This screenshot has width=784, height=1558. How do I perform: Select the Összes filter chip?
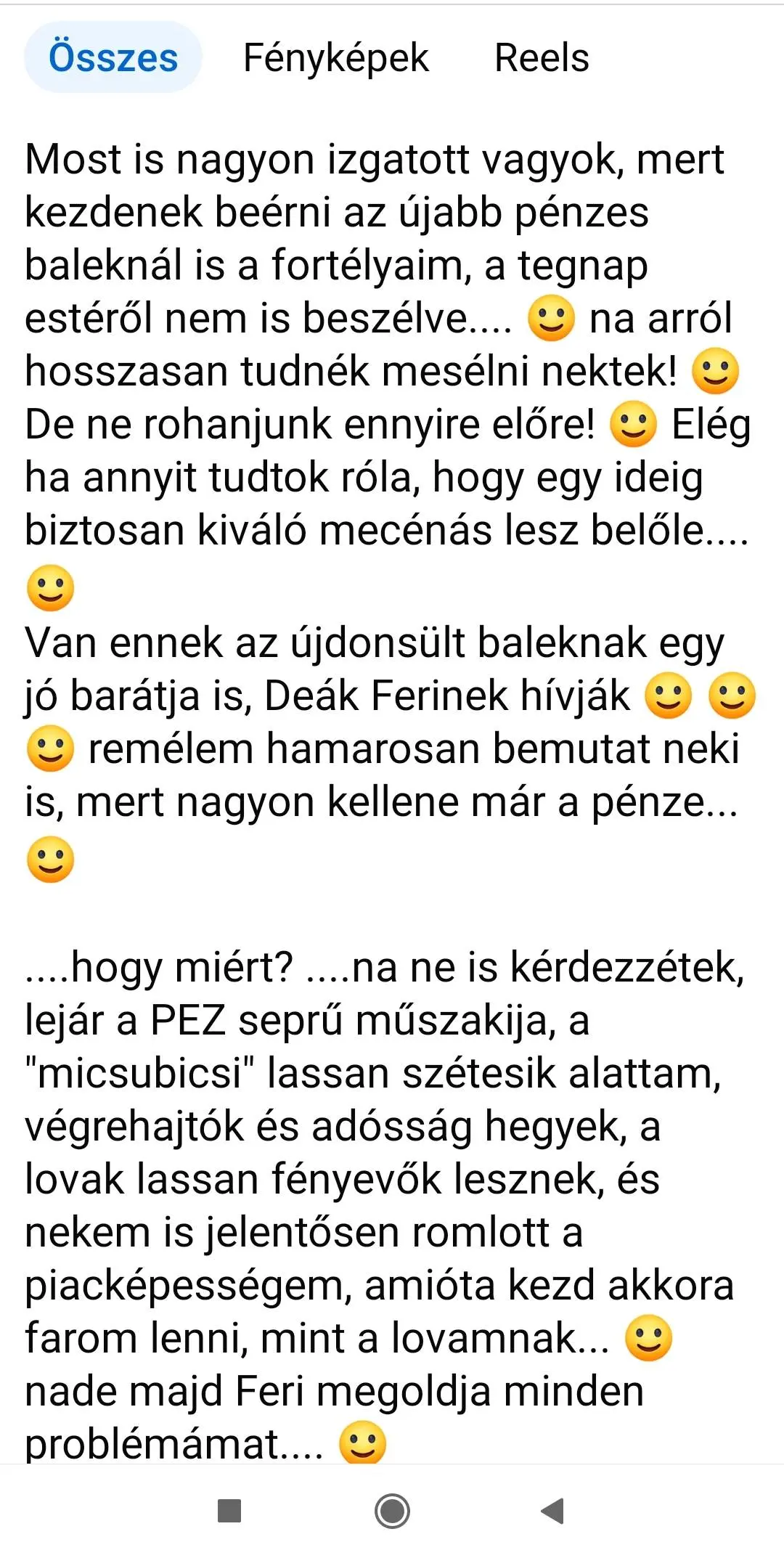click(113, 57)
